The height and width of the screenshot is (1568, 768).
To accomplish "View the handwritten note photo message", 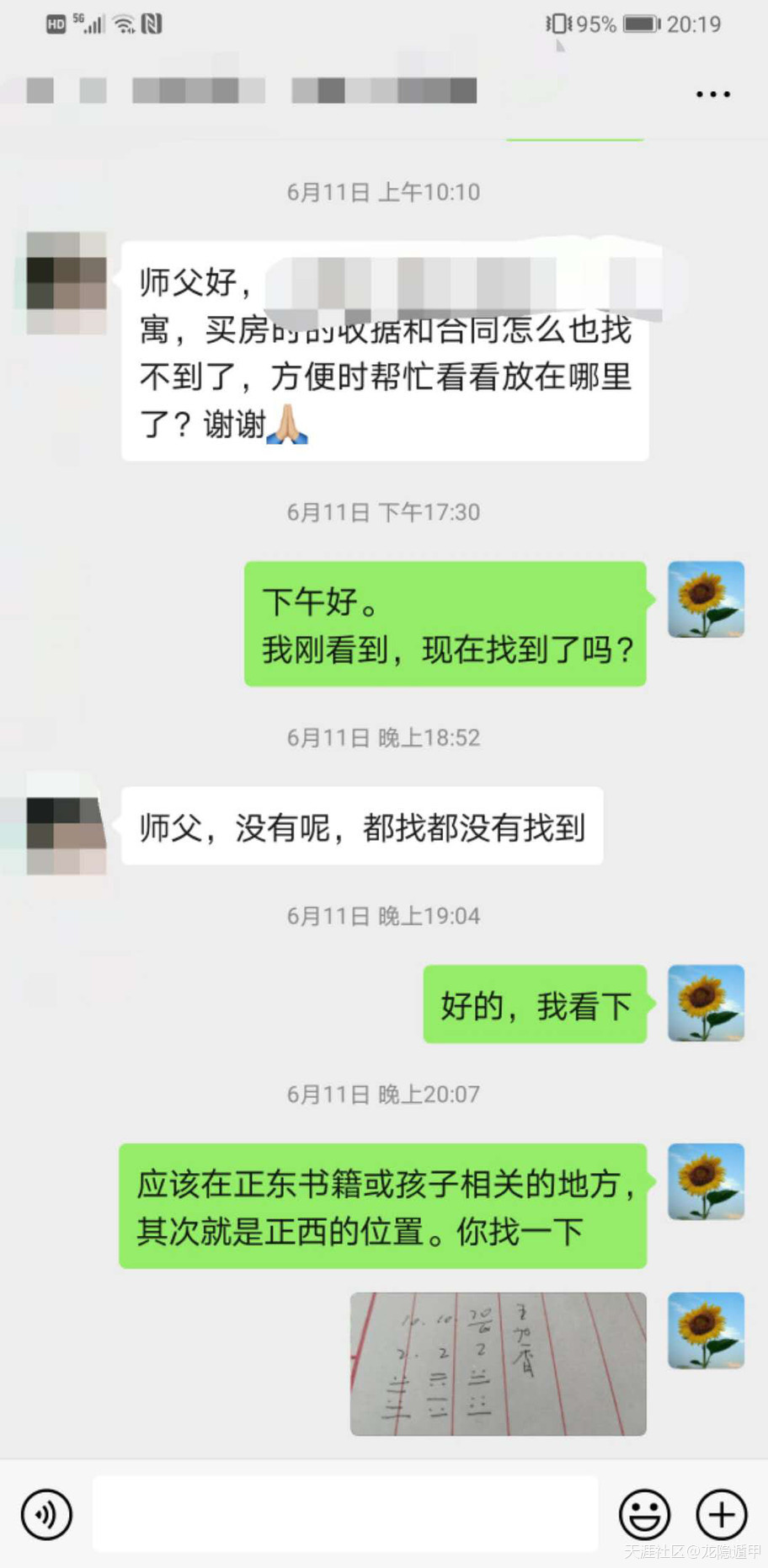I will pyautogui.click(x=498, y=1363).
